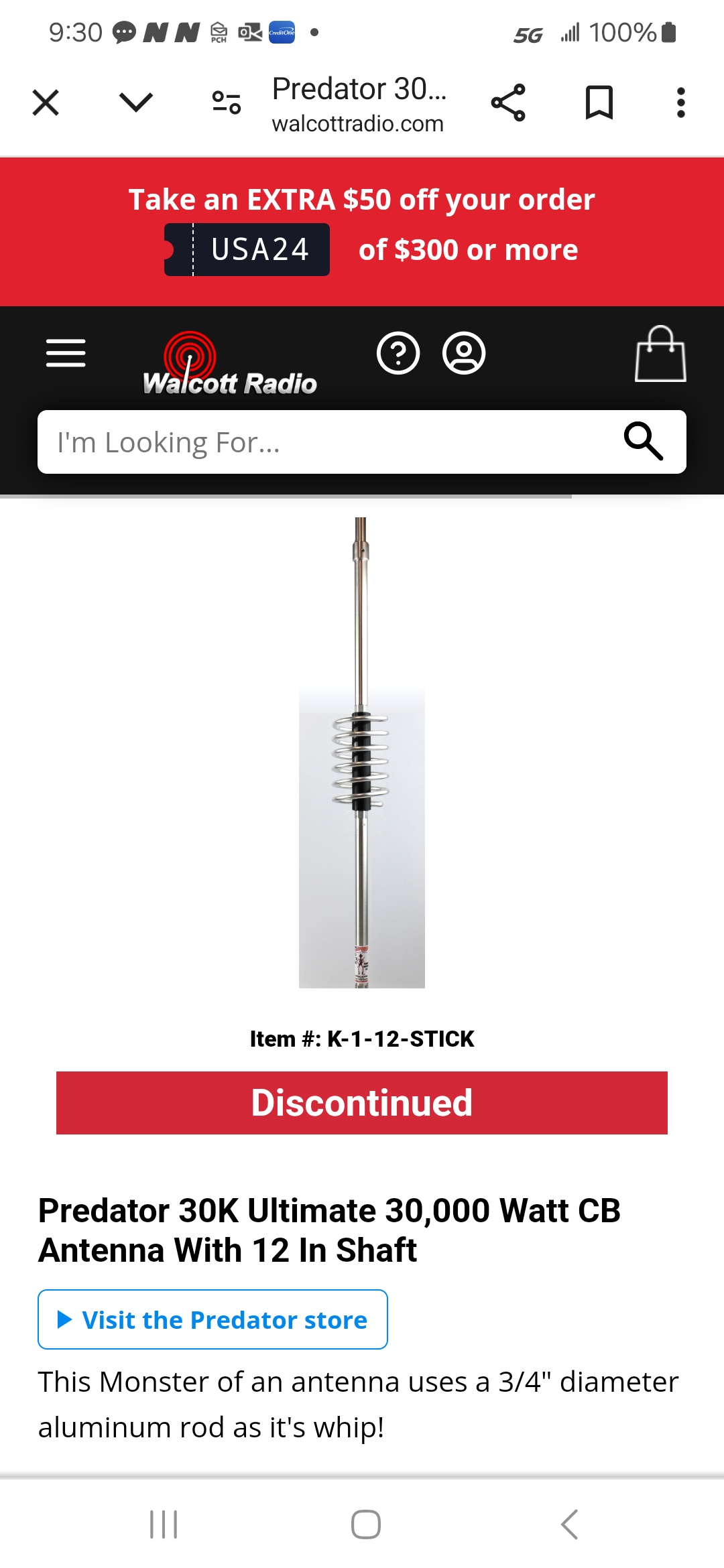Go back with the system back button
The width and height of the screenshot is (724, 1568).
pyautogui.click(x=569, y=1524)
